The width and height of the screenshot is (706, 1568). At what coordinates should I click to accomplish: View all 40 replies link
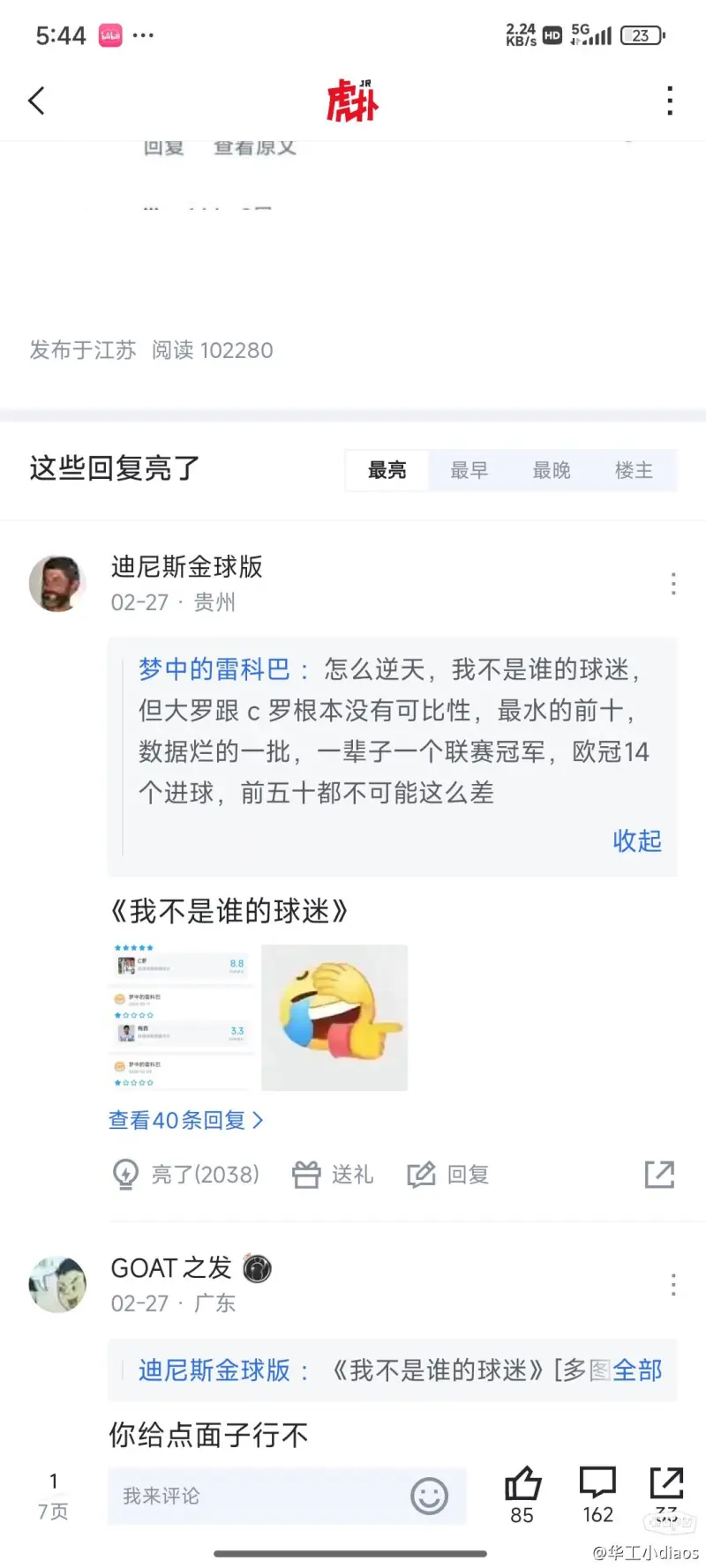point(185,1120)
